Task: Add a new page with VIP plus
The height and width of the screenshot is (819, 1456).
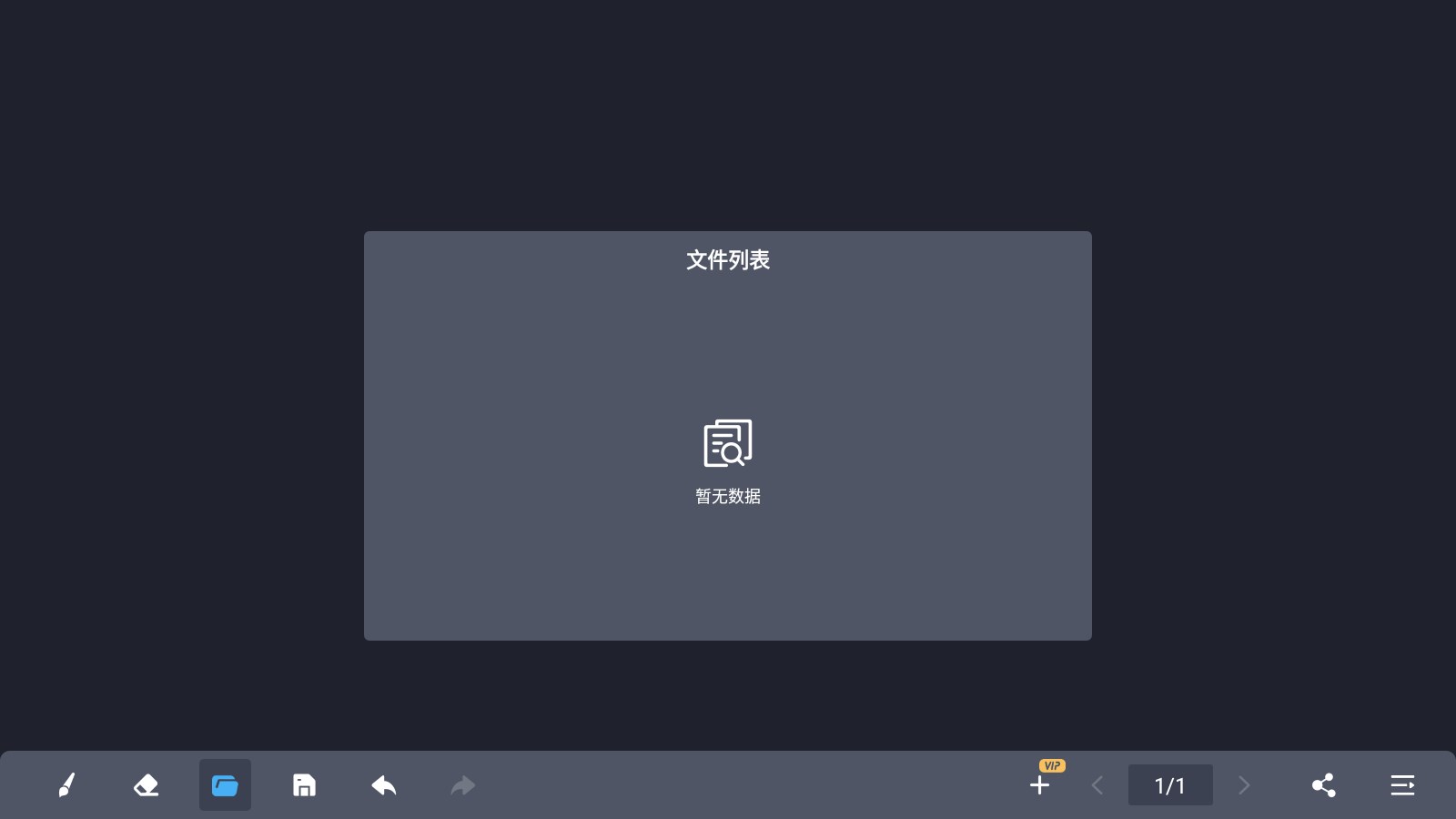Action: (x=1039, y=784)
